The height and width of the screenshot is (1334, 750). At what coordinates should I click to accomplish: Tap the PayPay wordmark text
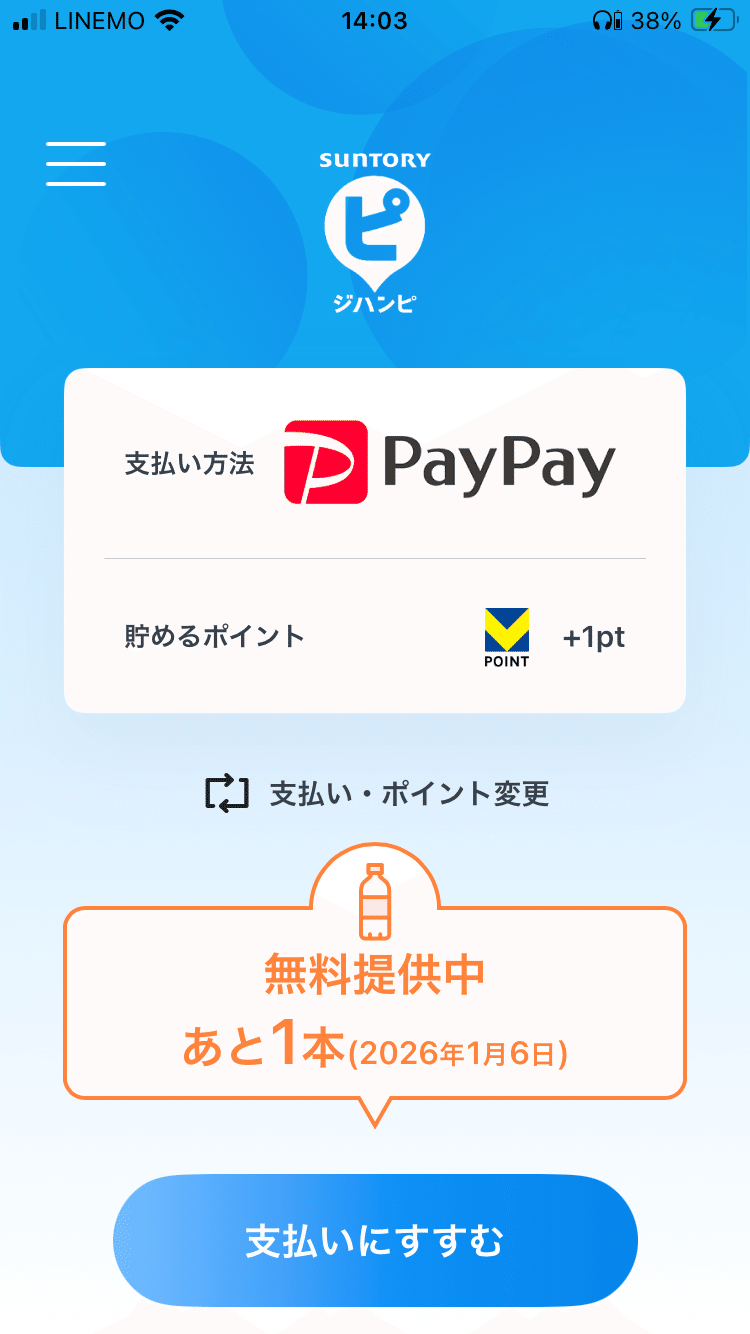click(x=497, y=461)
